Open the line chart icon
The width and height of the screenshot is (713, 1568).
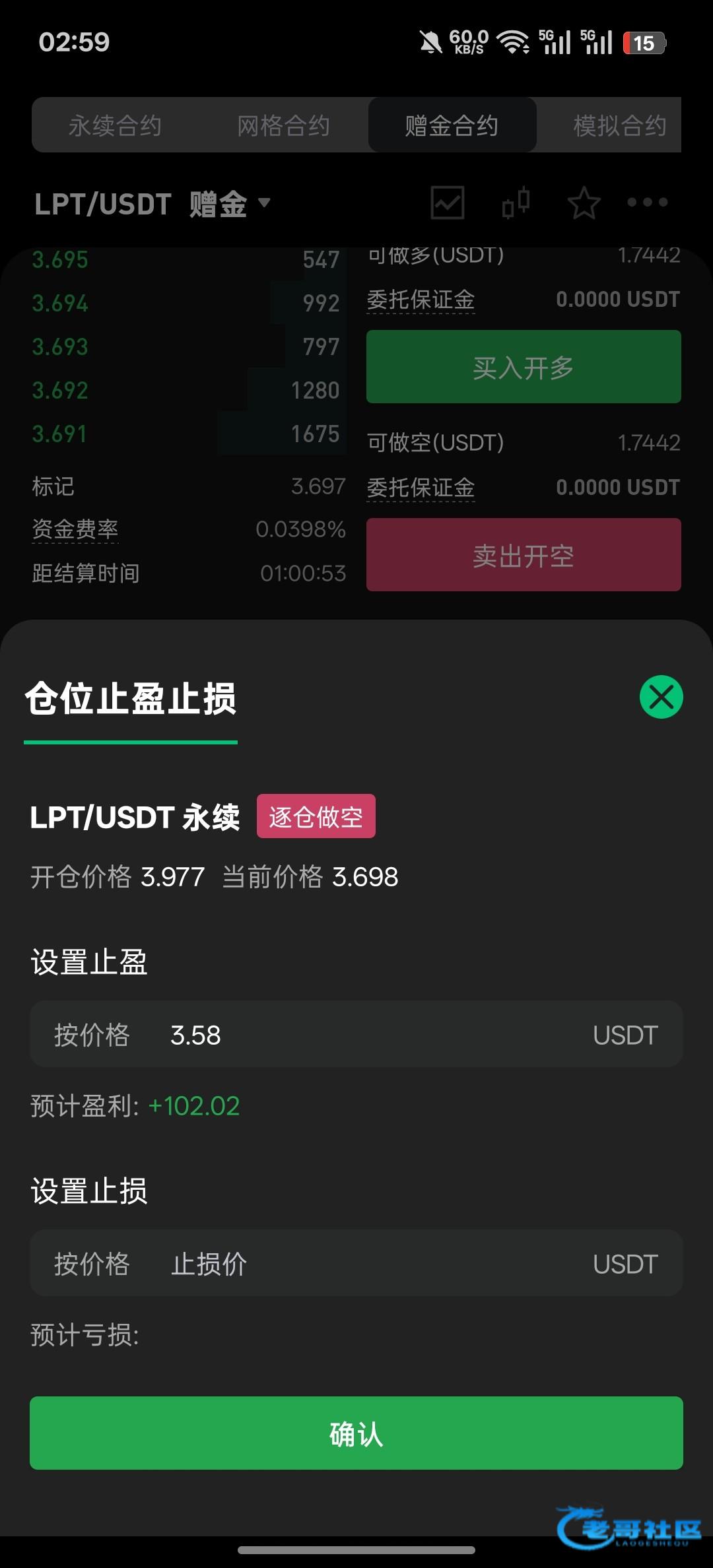pos(448,202)
